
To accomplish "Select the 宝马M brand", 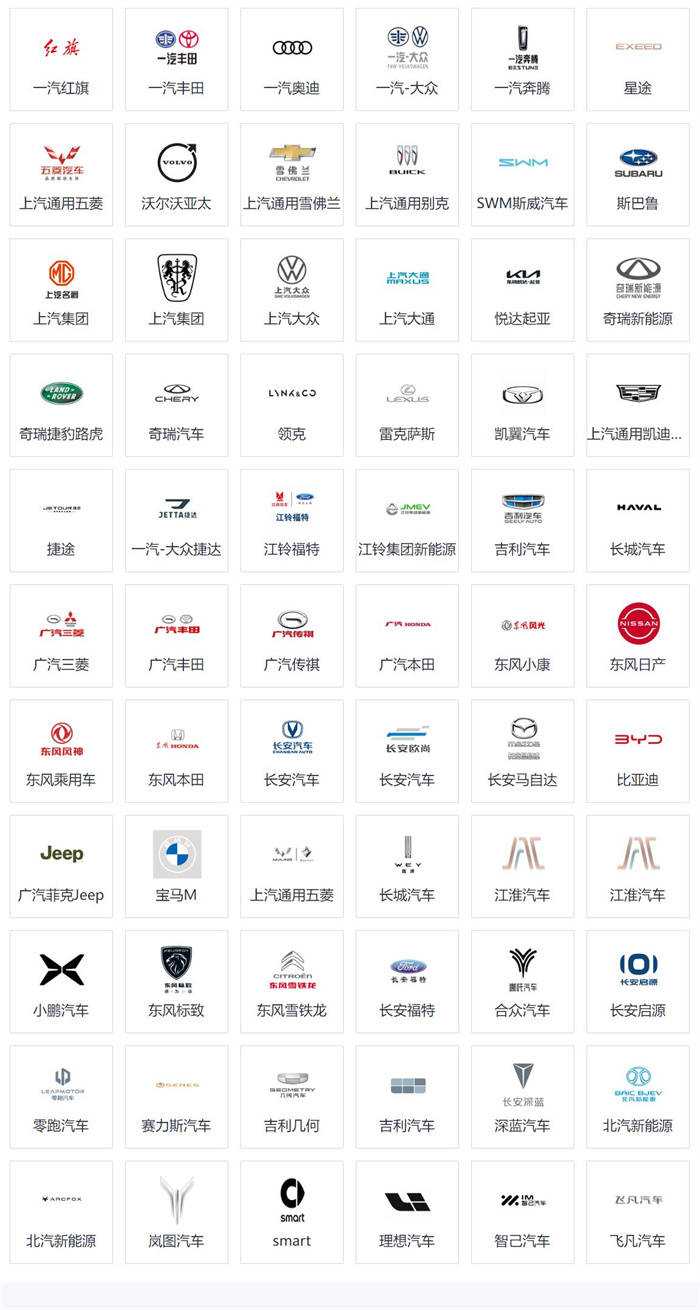I will [176, 867].
